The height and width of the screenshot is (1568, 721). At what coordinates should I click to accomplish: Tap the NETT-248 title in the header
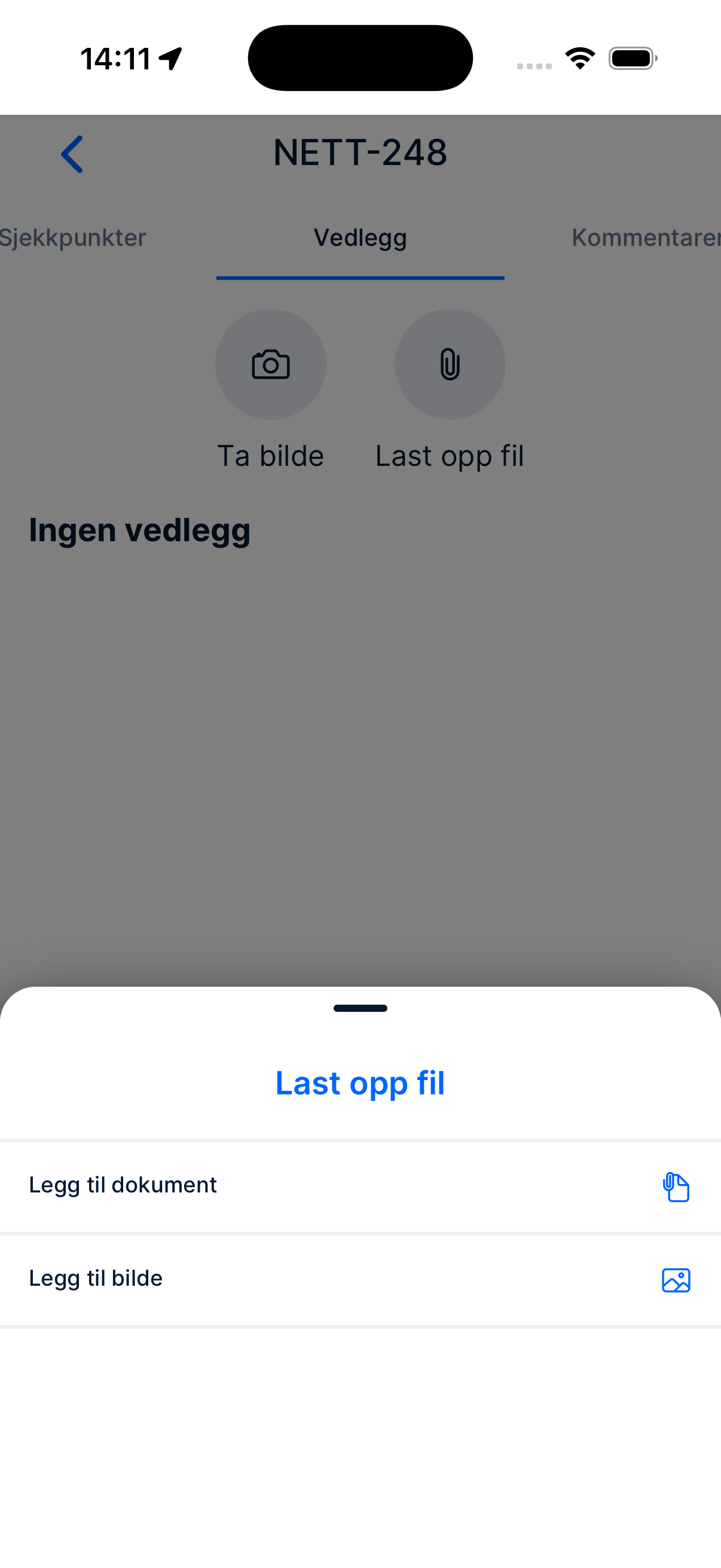click(x=360, y=153)
